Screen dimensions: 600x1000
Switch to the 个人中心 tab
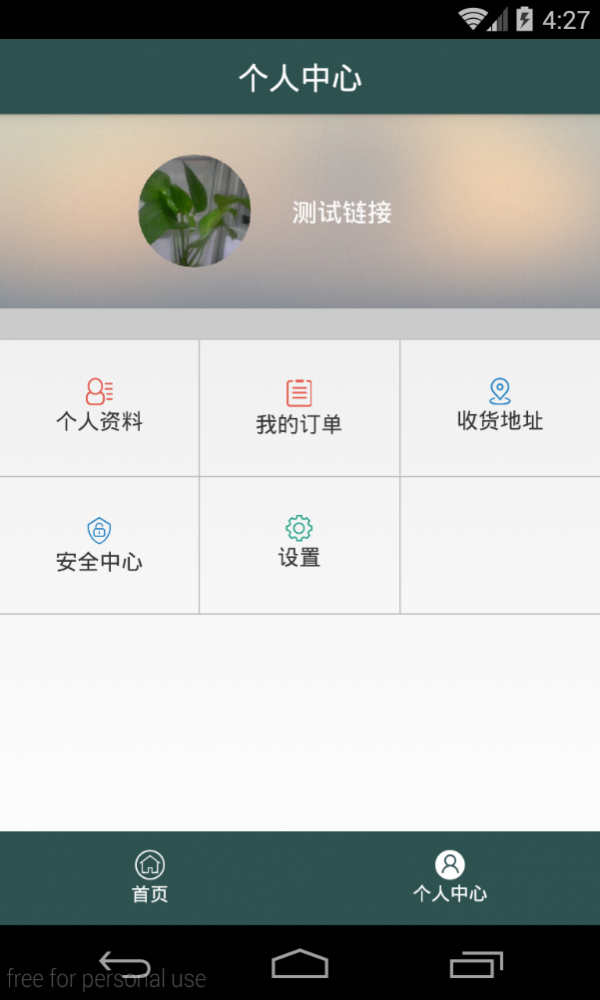point(450,877)
